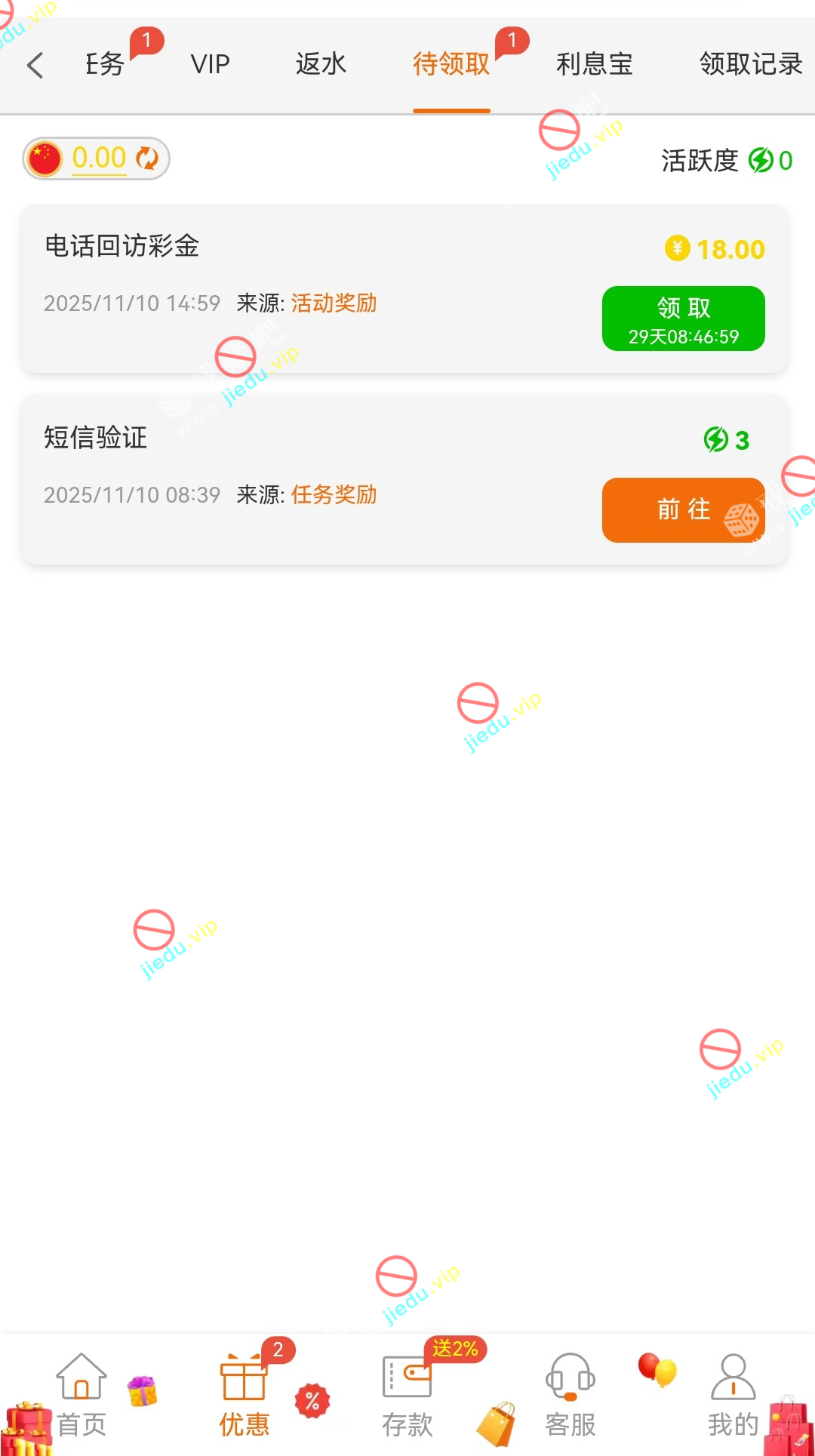Refresh the 0.00 balance
Screen dimensions: 815x1456
[x=146, y=159]
